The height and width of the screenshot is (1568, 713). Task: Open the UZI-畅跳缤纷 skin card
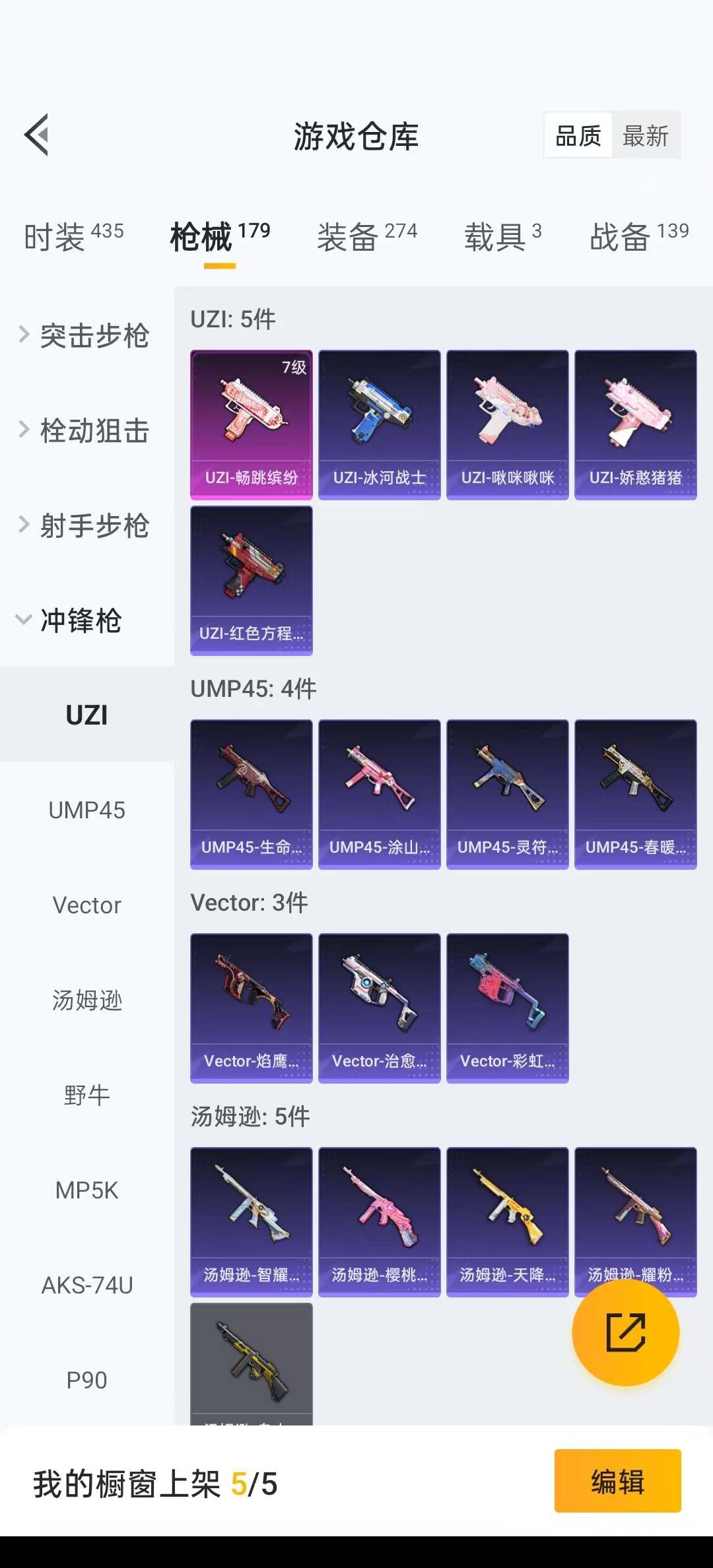[252, 424]
